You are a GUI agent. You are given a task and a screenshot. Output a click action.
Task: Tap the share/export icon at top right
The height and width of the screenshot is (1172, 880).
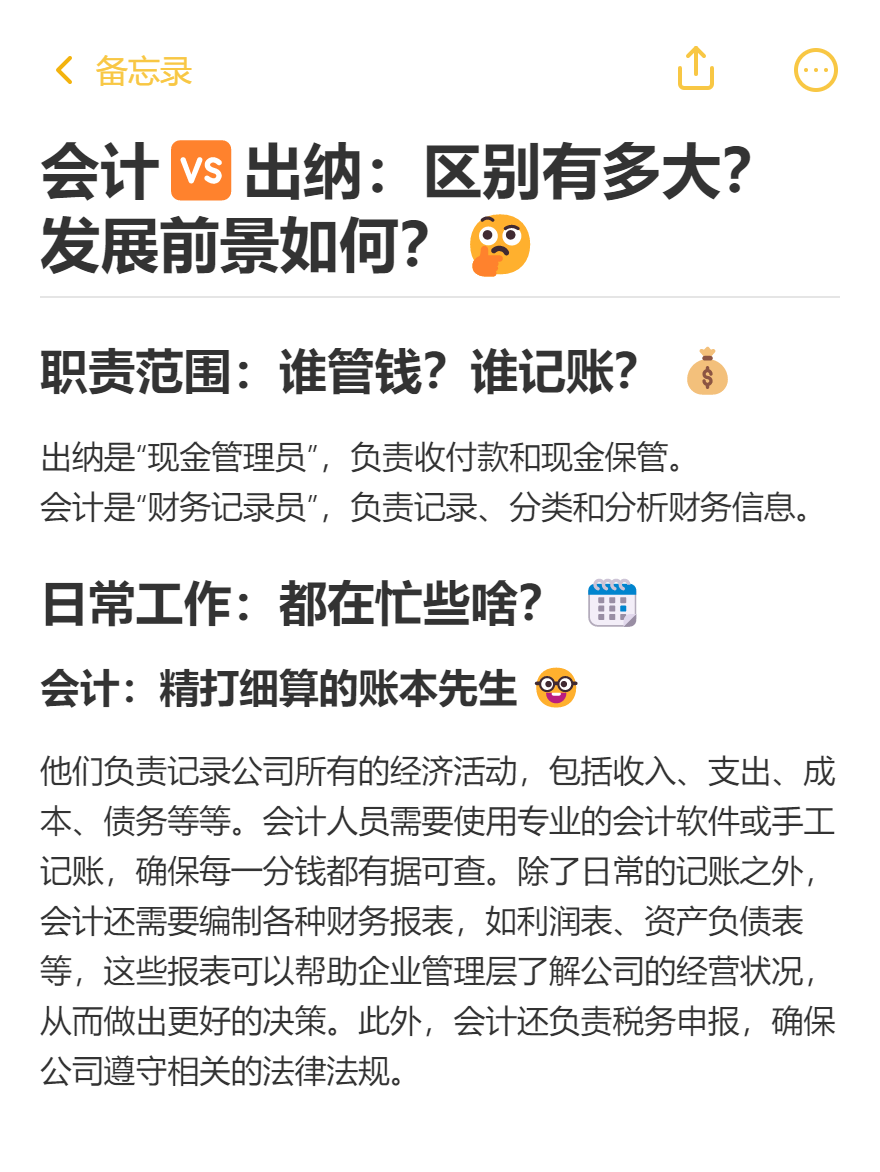pos(697,69)
